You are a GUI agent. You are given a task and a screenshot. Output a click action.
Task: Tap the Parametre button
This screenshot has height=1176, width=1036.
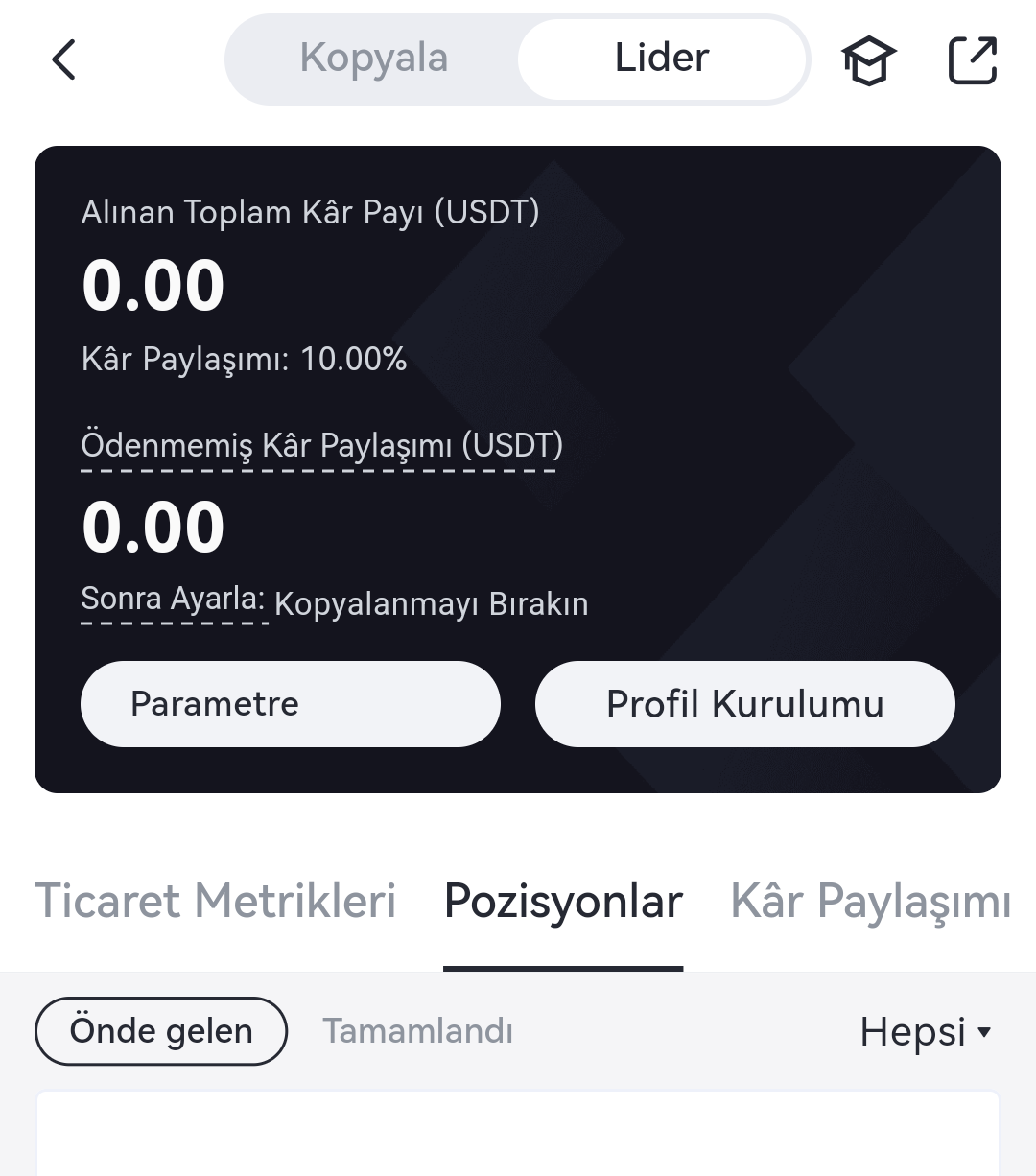pyautogui.click(x=290, y=704)
